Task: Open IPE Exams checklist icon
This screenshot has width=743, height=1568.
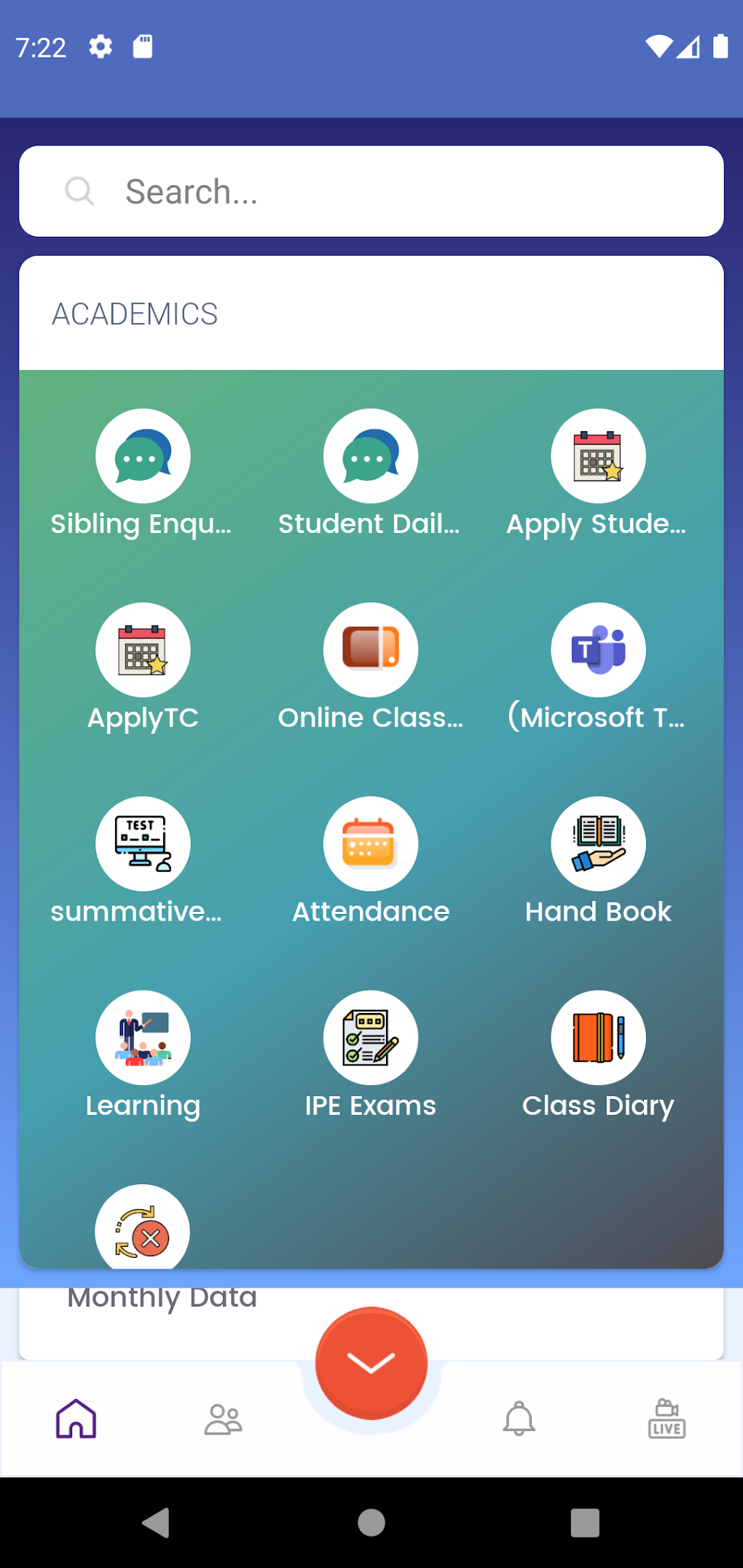Action: pyautogui.click(x=371, y=1038)
